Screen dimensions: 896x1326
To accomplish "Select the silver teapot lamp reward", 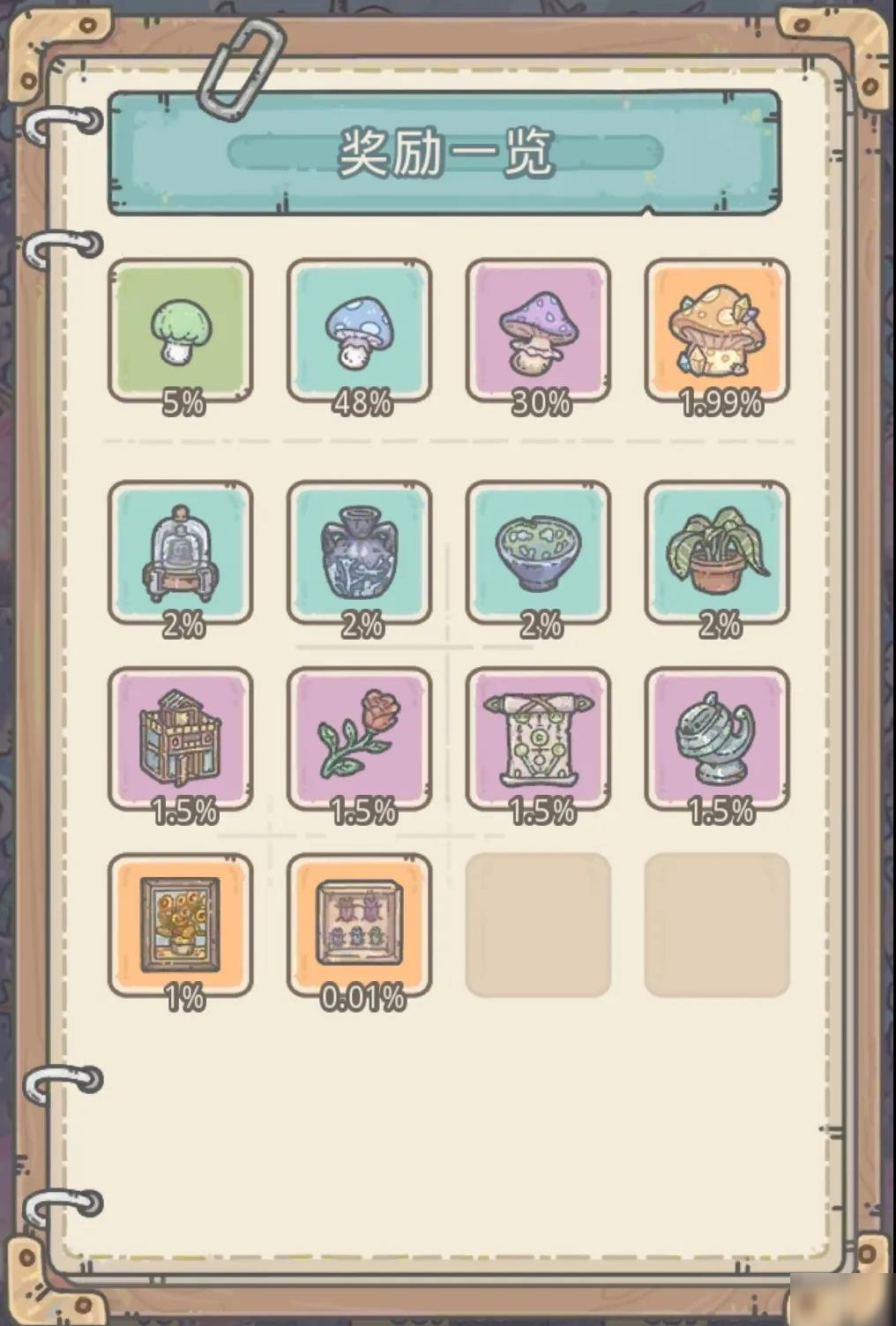I will (x=717, y=739).
